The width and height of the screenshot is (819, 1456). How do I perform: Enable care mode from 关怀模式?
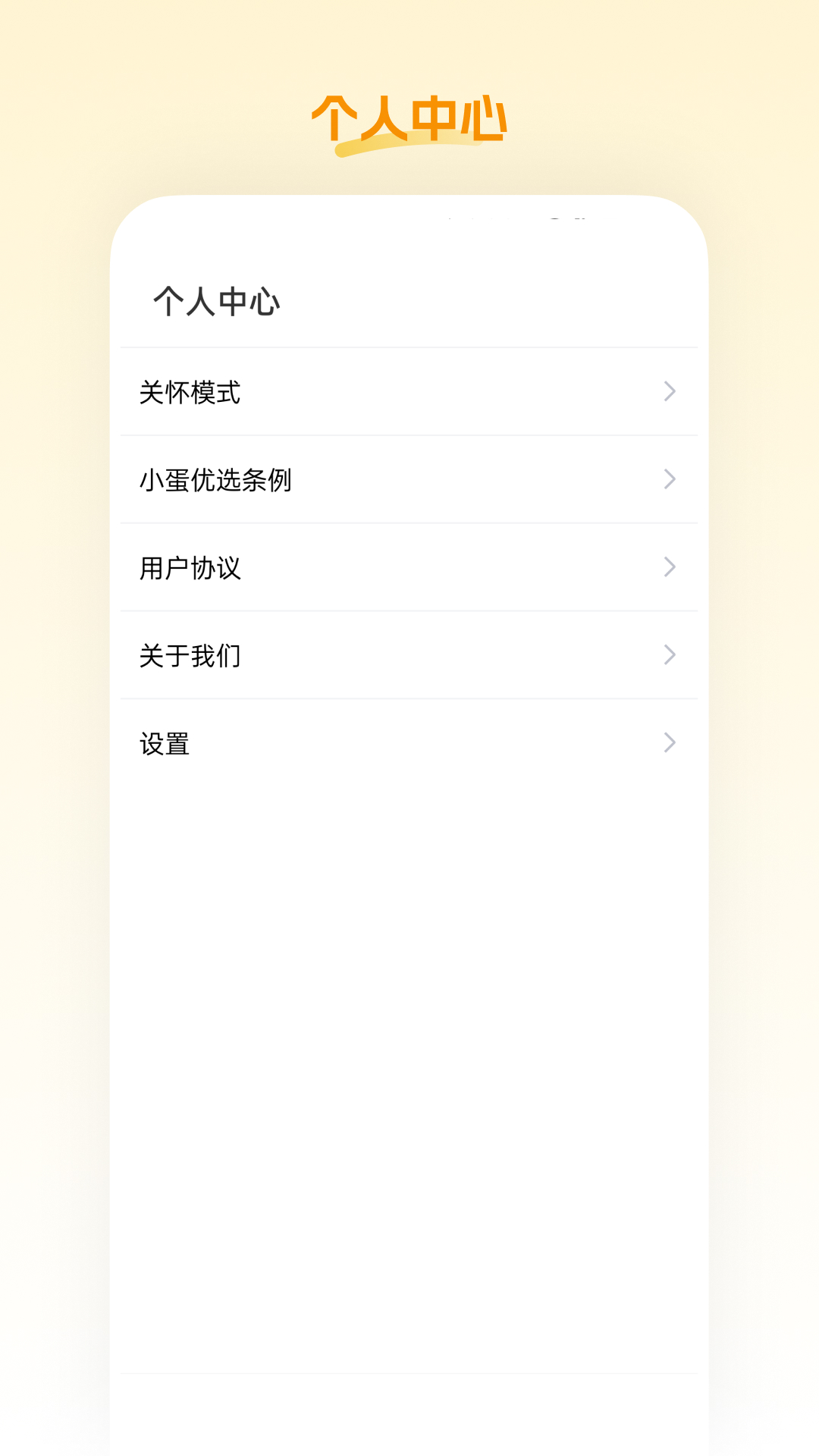pos(190,393)
